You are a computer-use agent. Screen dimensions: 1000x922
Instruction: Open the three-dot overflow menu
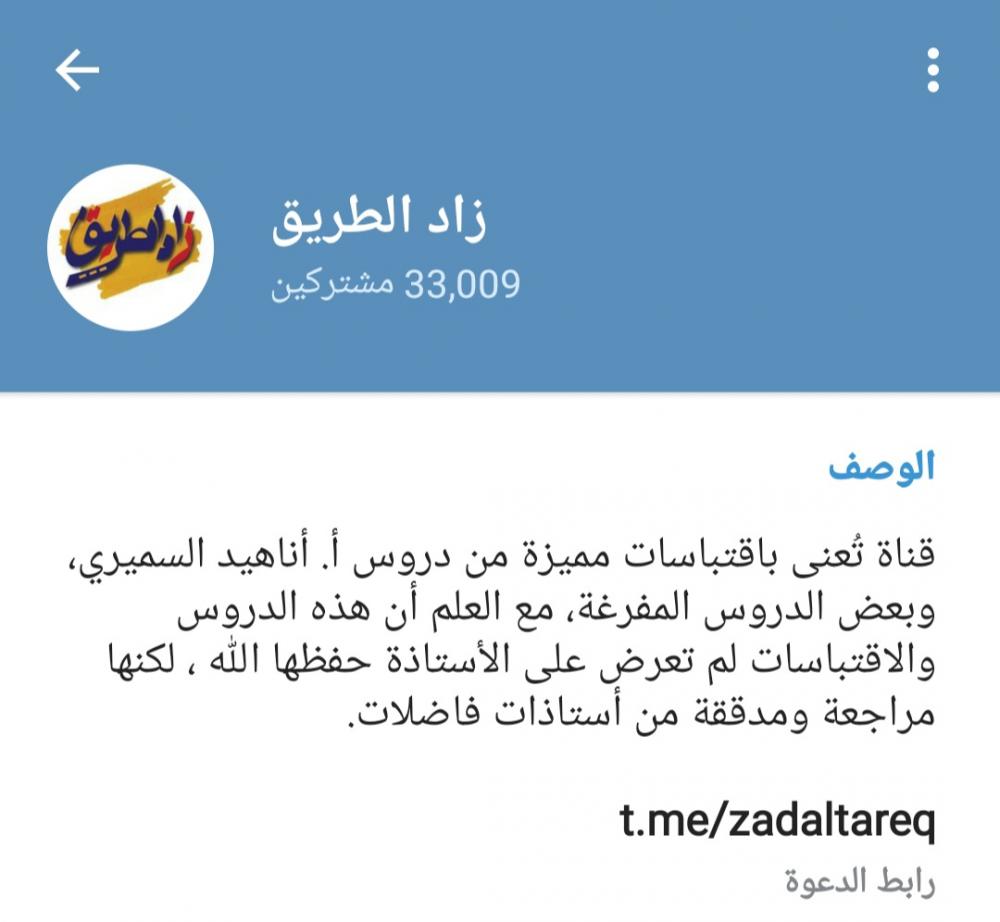pos(933,71)
